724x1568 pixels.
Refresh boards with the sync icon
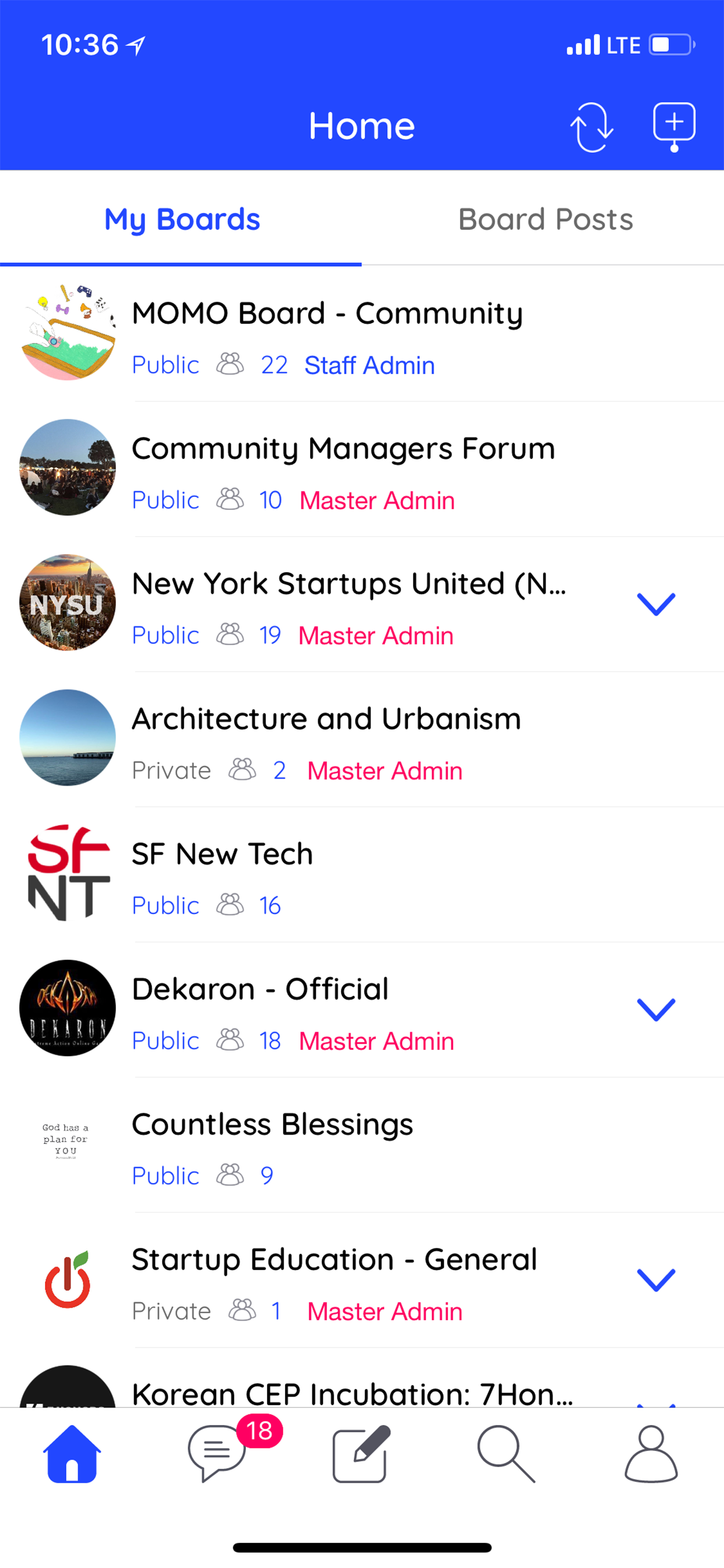coord(591,127)
